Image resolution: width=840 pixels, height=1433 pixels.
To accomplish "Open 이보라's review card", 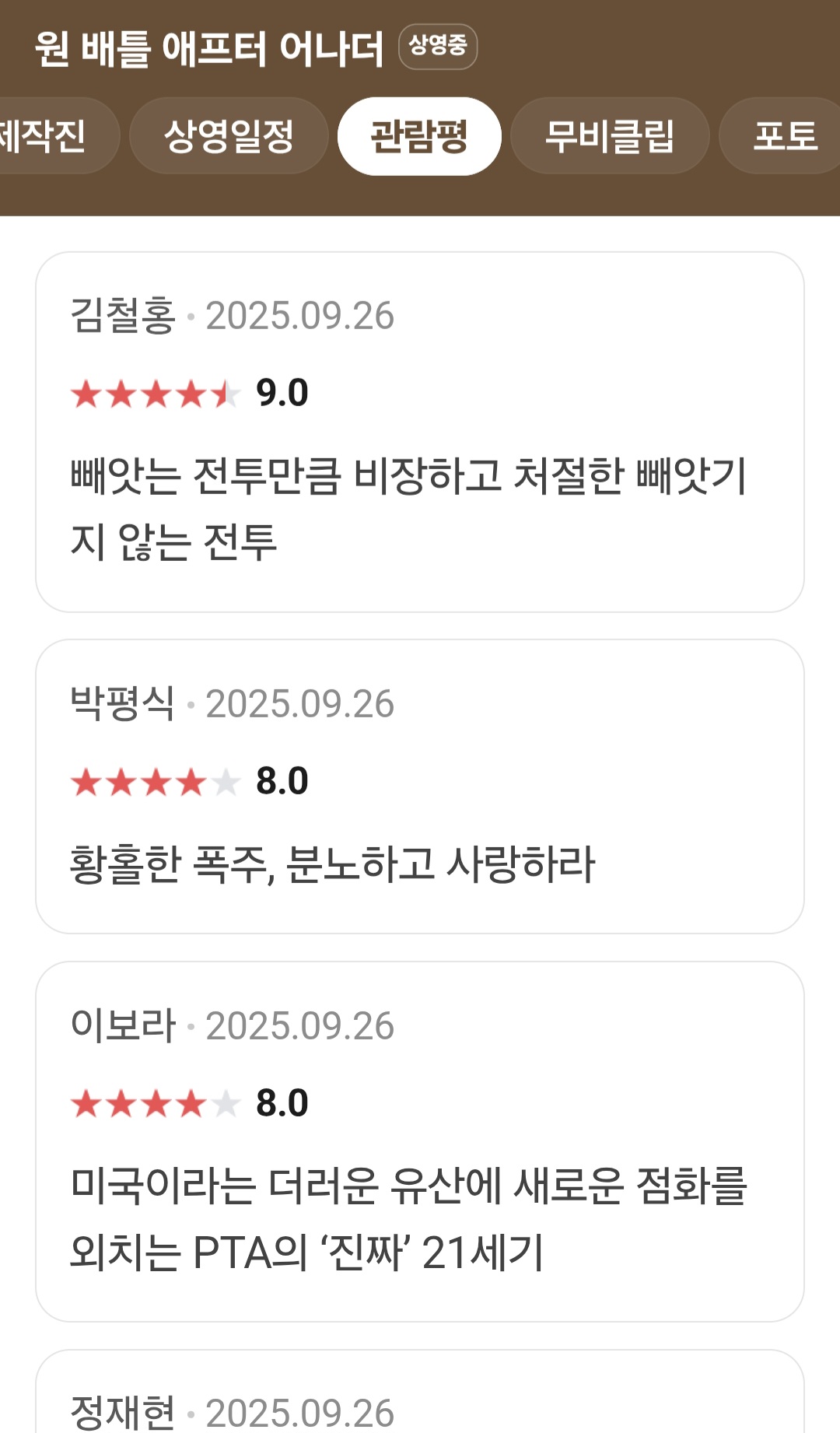I will [420, 1141].
